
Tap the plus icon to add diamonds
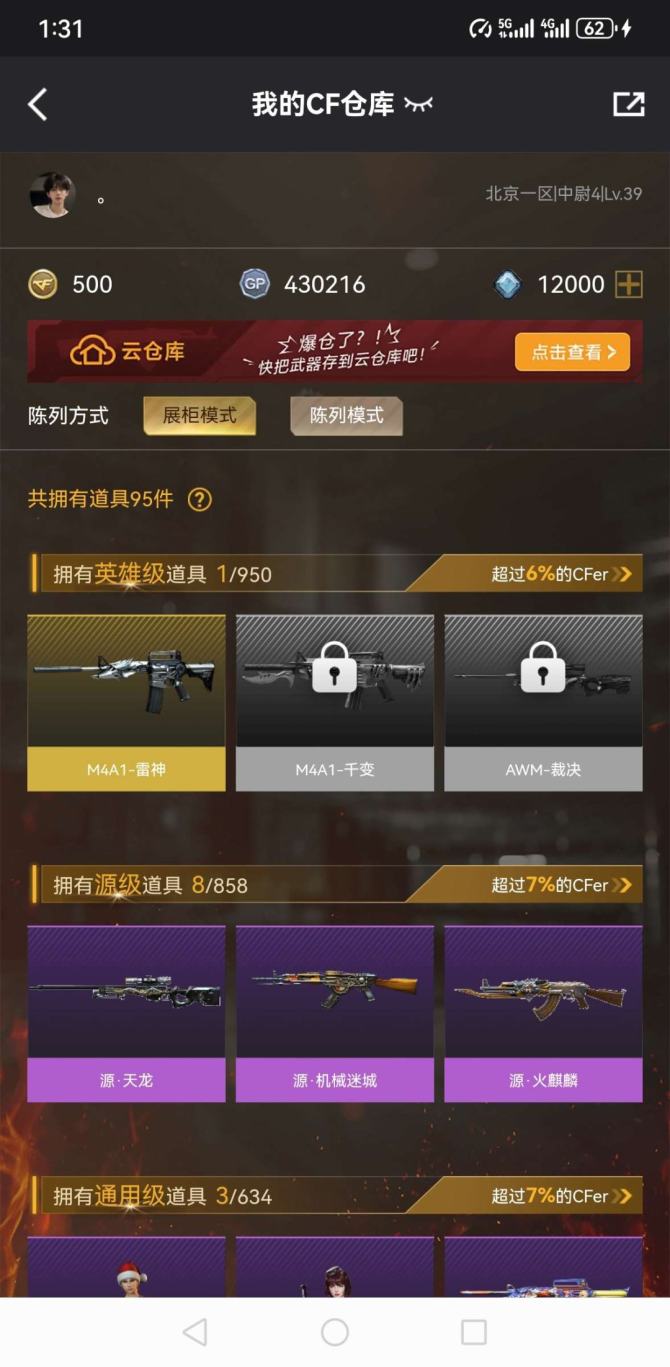coord(628,285)
